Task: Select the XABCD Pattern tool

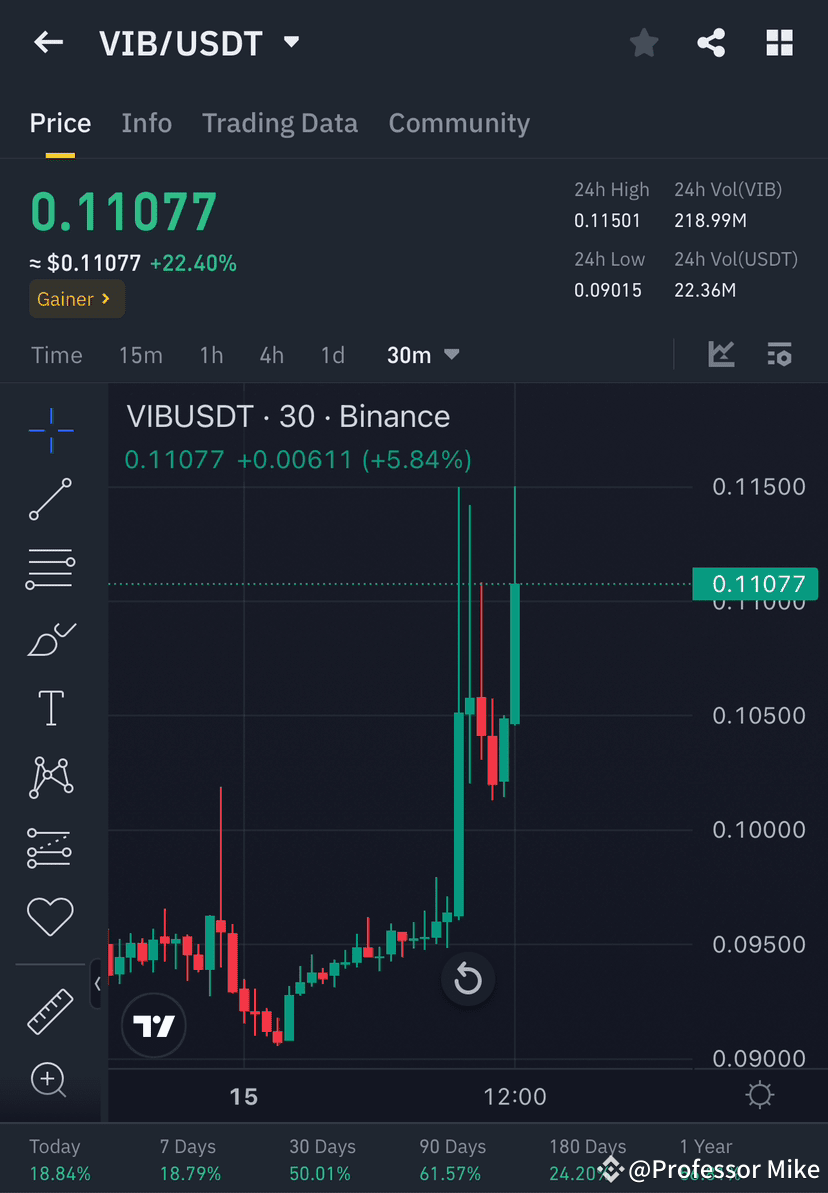Action: 50,777
